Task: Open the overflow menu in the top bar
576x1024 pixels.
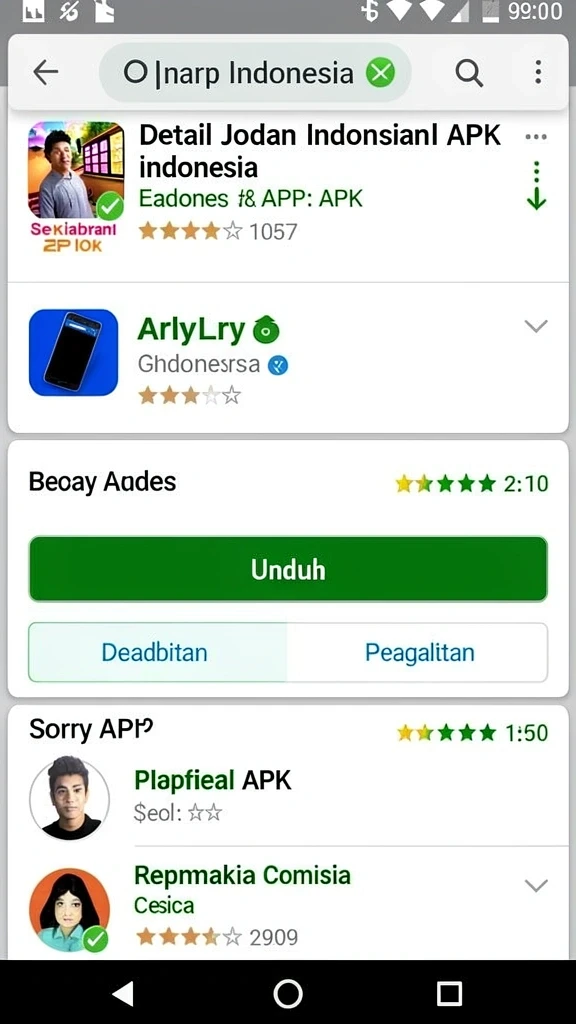Action: pos(538,72)
